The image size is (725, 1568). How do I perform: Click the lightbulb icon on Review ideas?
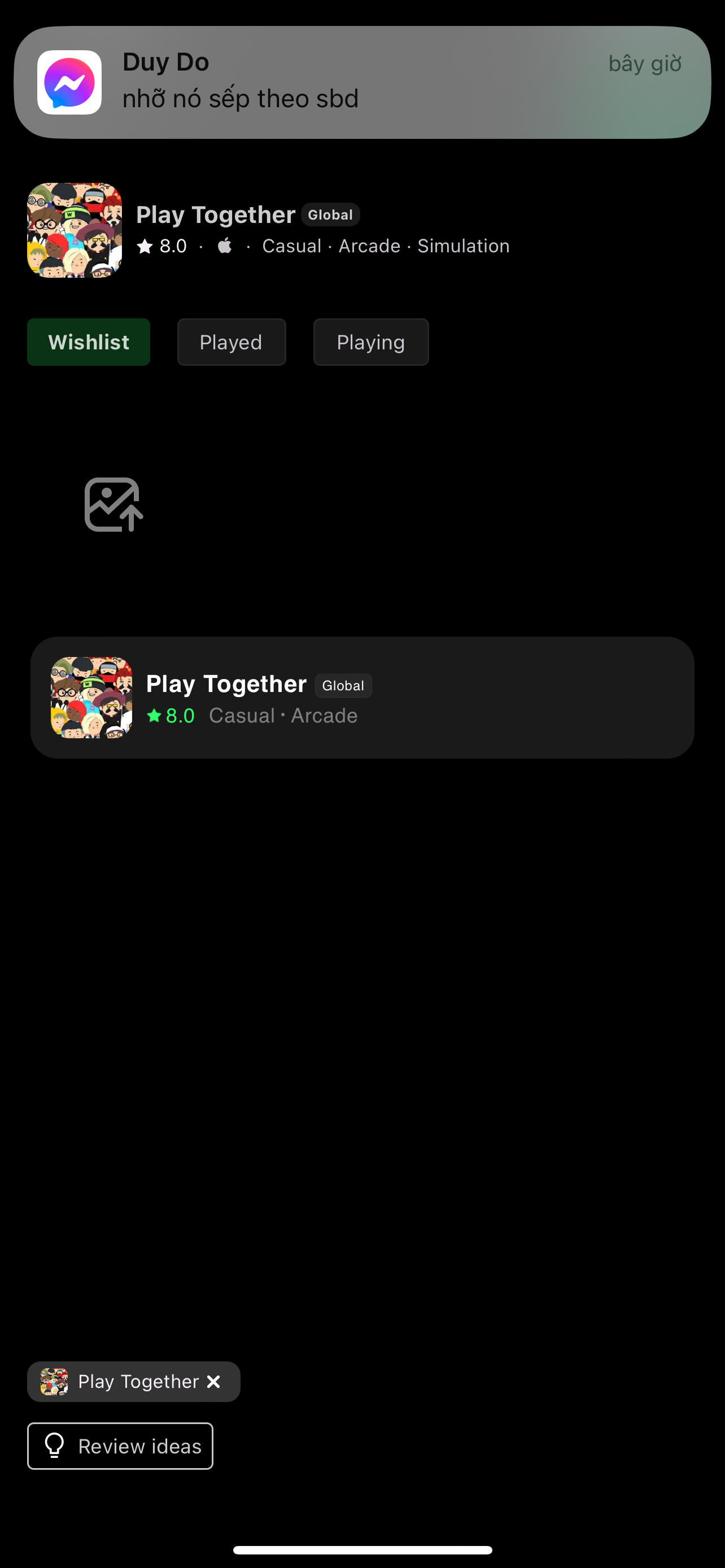click(54, 1446)
